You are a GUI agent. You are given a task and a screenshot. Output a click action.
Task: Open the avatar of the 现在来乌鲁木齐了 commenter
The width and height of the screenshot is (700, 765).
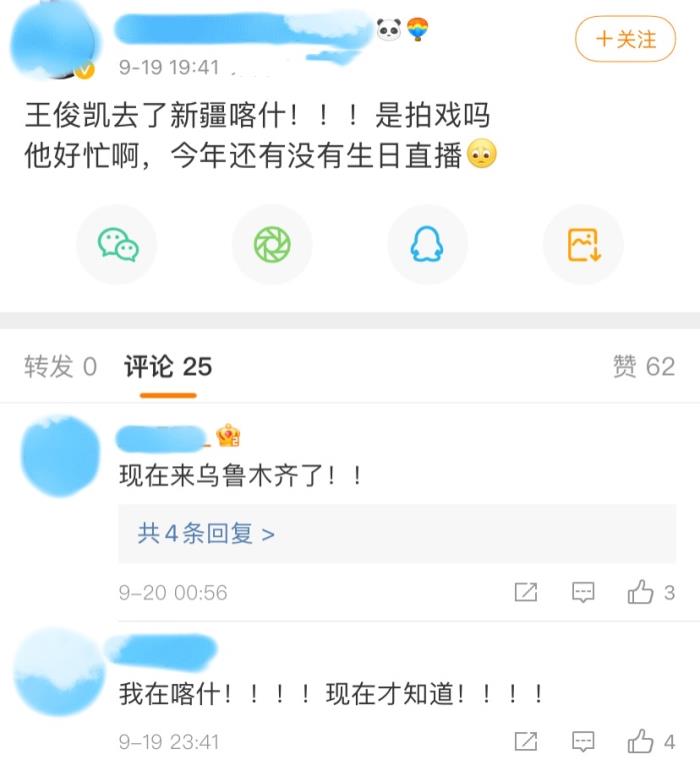tap(60, 456)
